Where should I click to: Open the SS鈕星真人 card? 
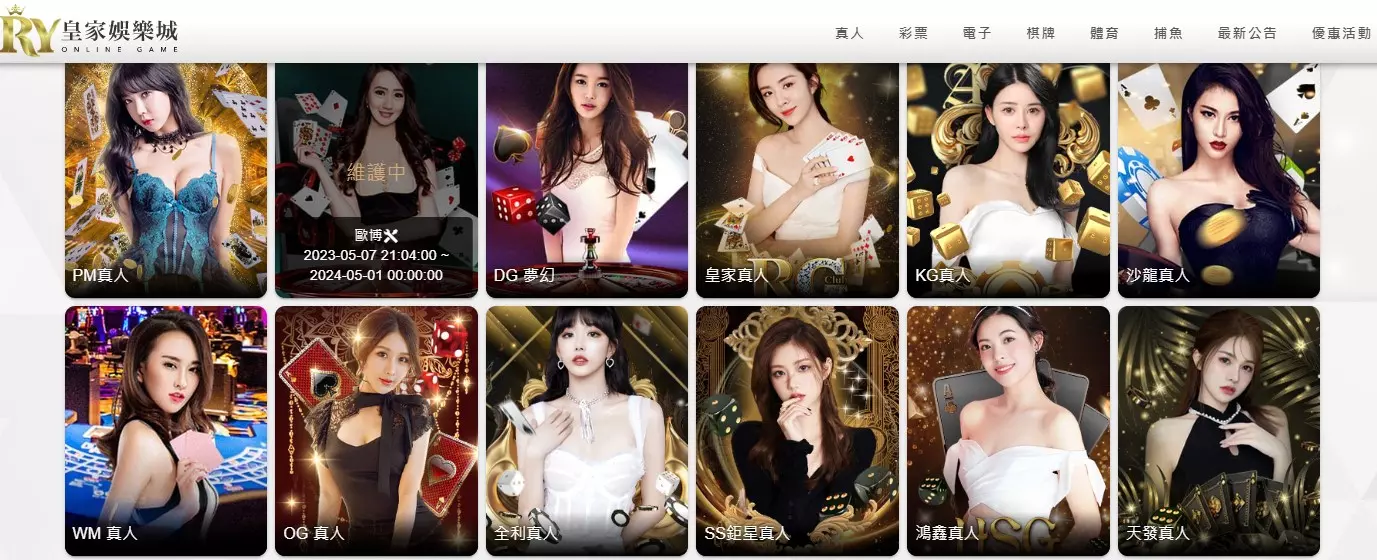point(797,430)
